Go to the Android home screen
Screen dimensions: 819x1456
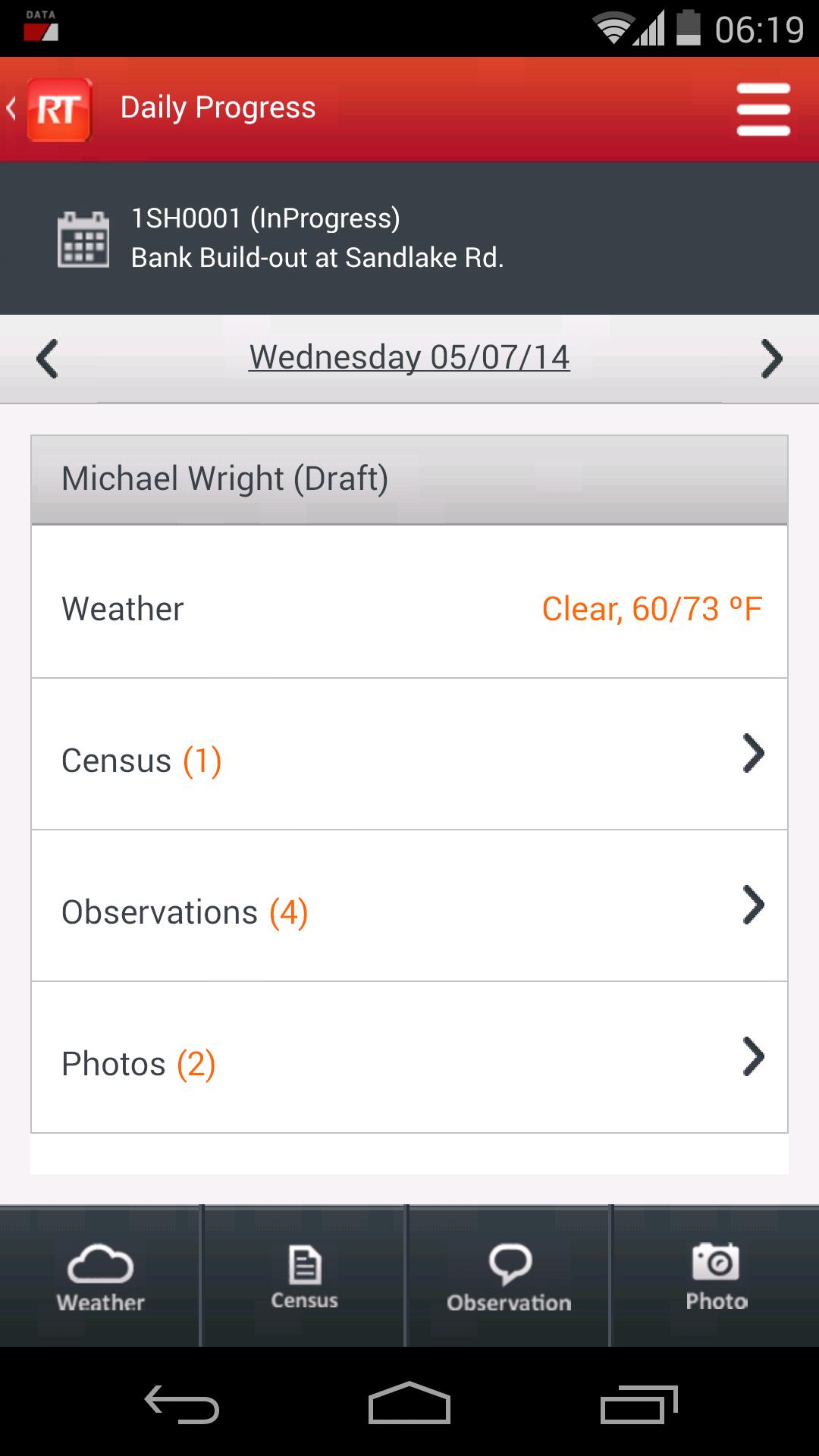point(409,1404)
